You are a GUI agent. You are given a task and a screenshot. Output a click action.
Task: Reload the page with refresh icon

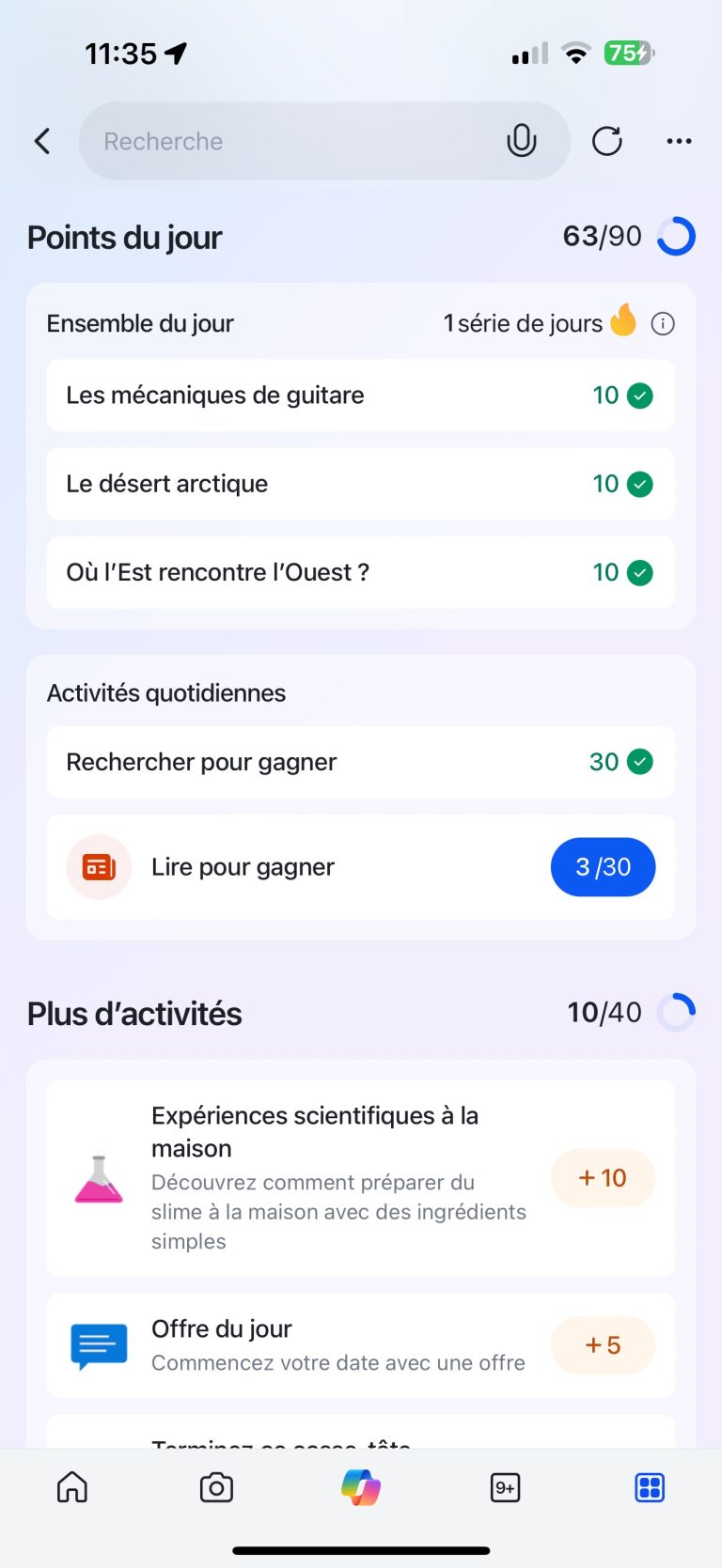point(607,142)
